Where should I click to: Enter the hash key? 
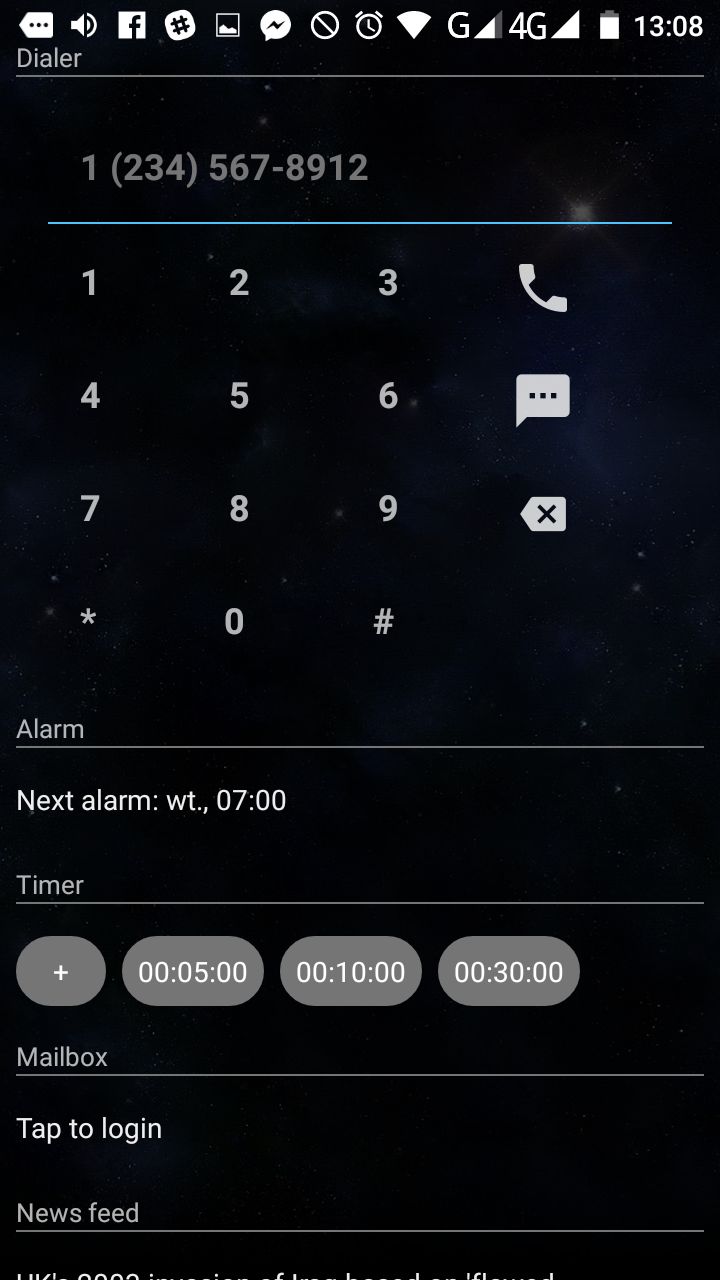(x=383, y=622)
